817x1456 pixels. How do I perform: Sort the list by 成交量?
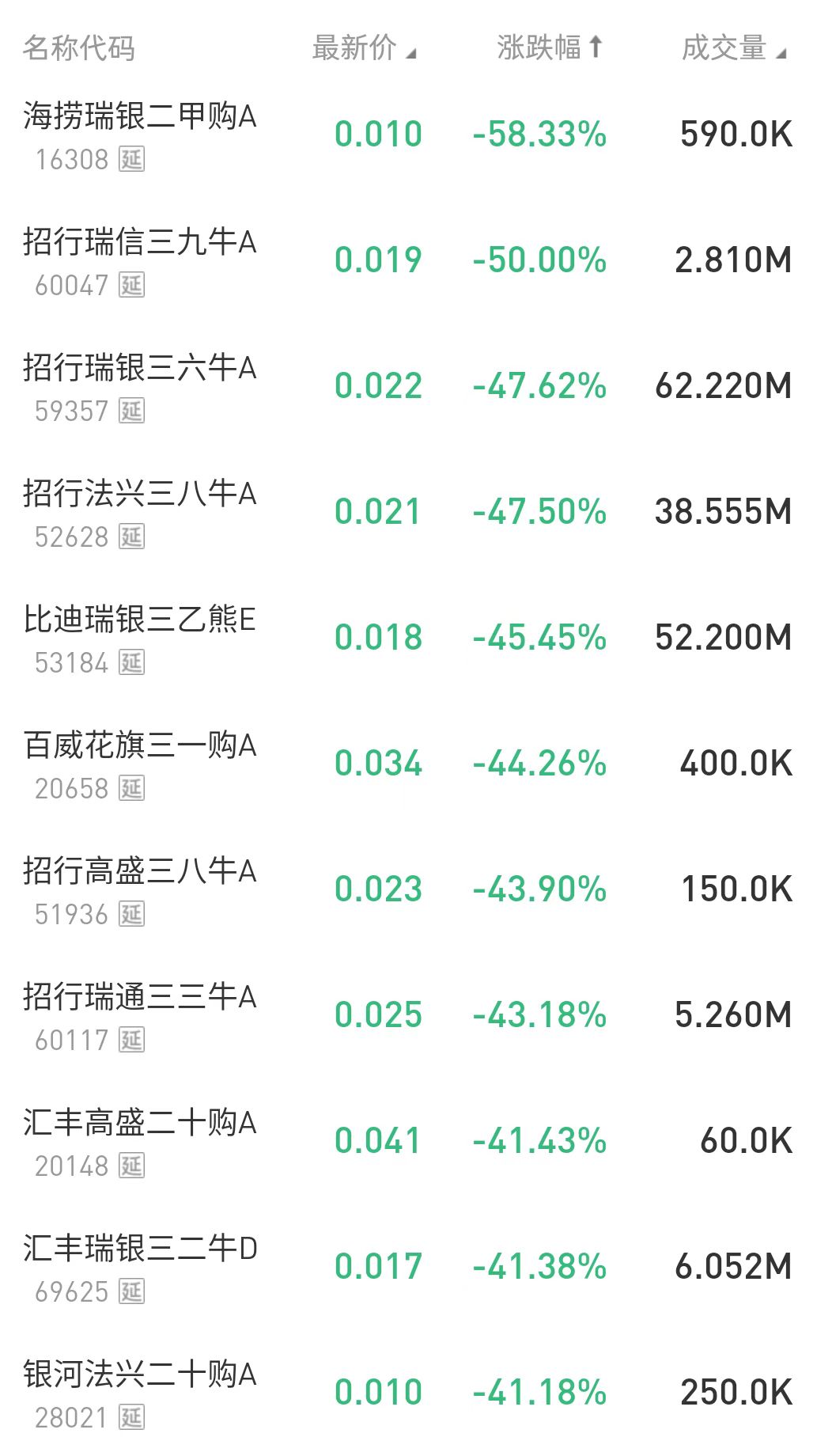click(733, 48)
